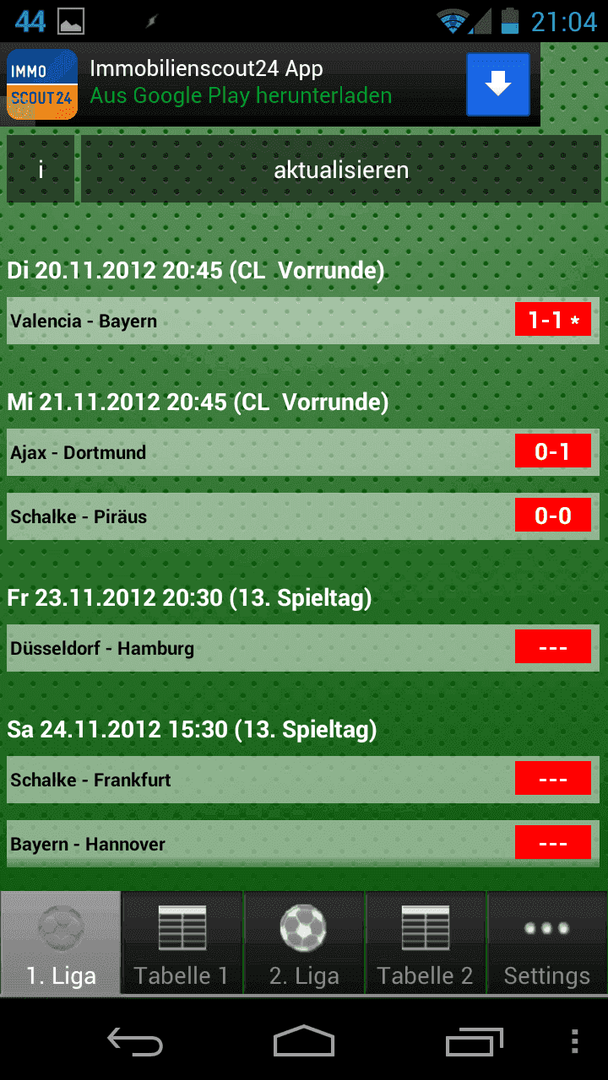This screenshot has height=1080, width=608.
Task: Open the Düsseldorf - Hamburg fixture
Action: (303, 648)
